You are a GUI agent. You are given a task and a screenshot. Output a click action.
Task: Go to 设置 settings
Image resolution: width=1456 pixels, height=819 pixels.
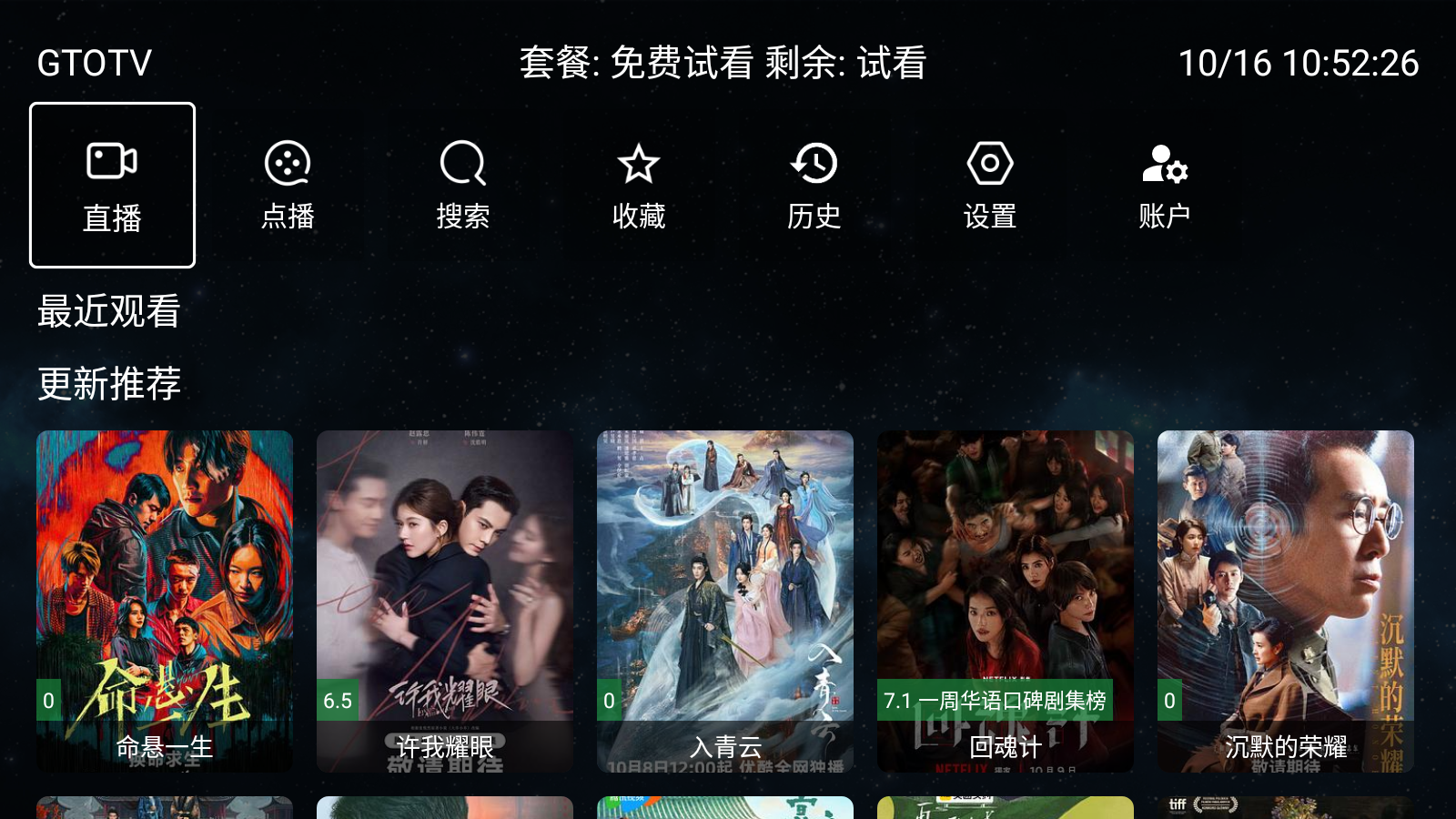(x=990, y=185)
